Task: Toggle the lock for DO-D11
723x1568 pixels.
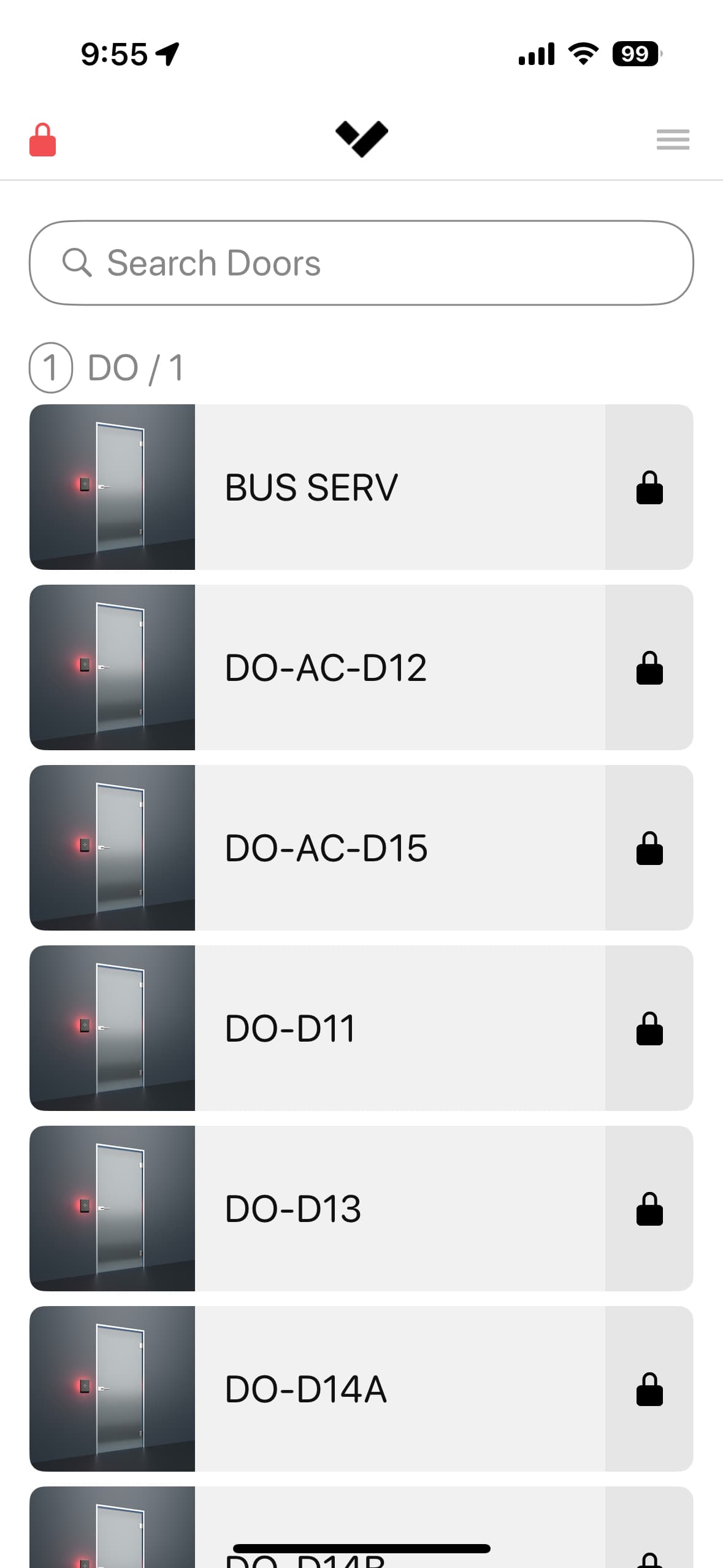Action: 649,1028
